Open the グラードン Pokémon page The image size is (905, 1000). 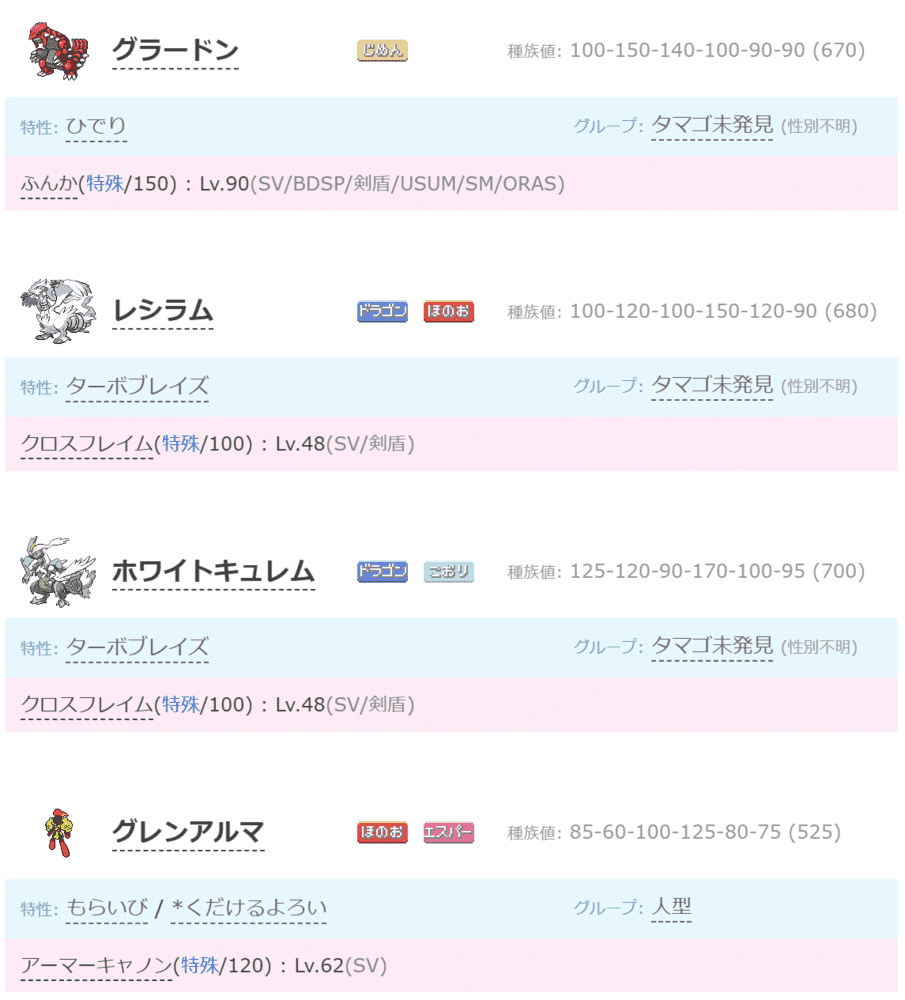pos(175,49)
